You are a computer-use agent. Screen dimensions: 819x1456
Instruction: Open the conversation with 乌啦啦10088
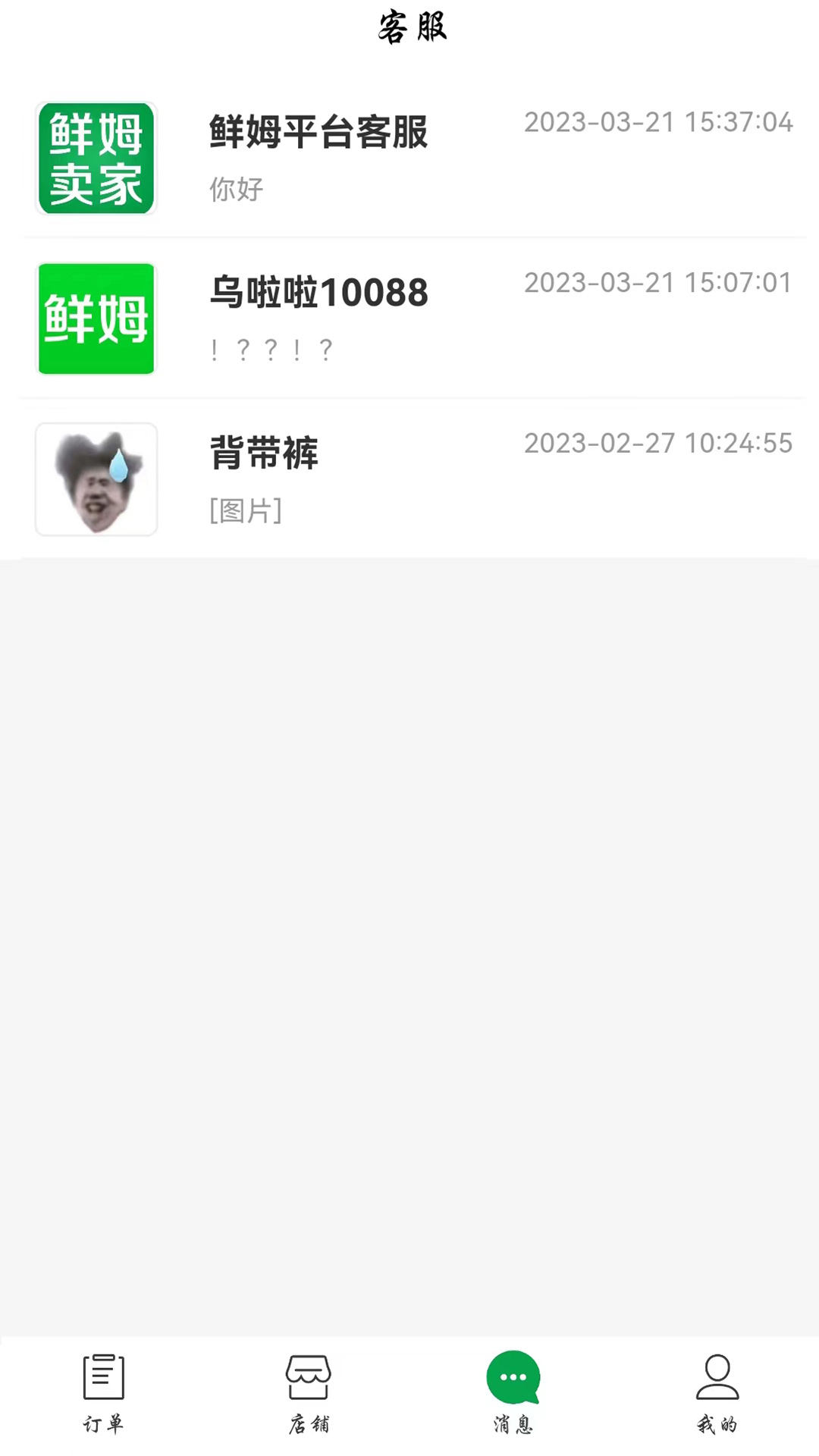pyautogui.click(x=409, y=318)
